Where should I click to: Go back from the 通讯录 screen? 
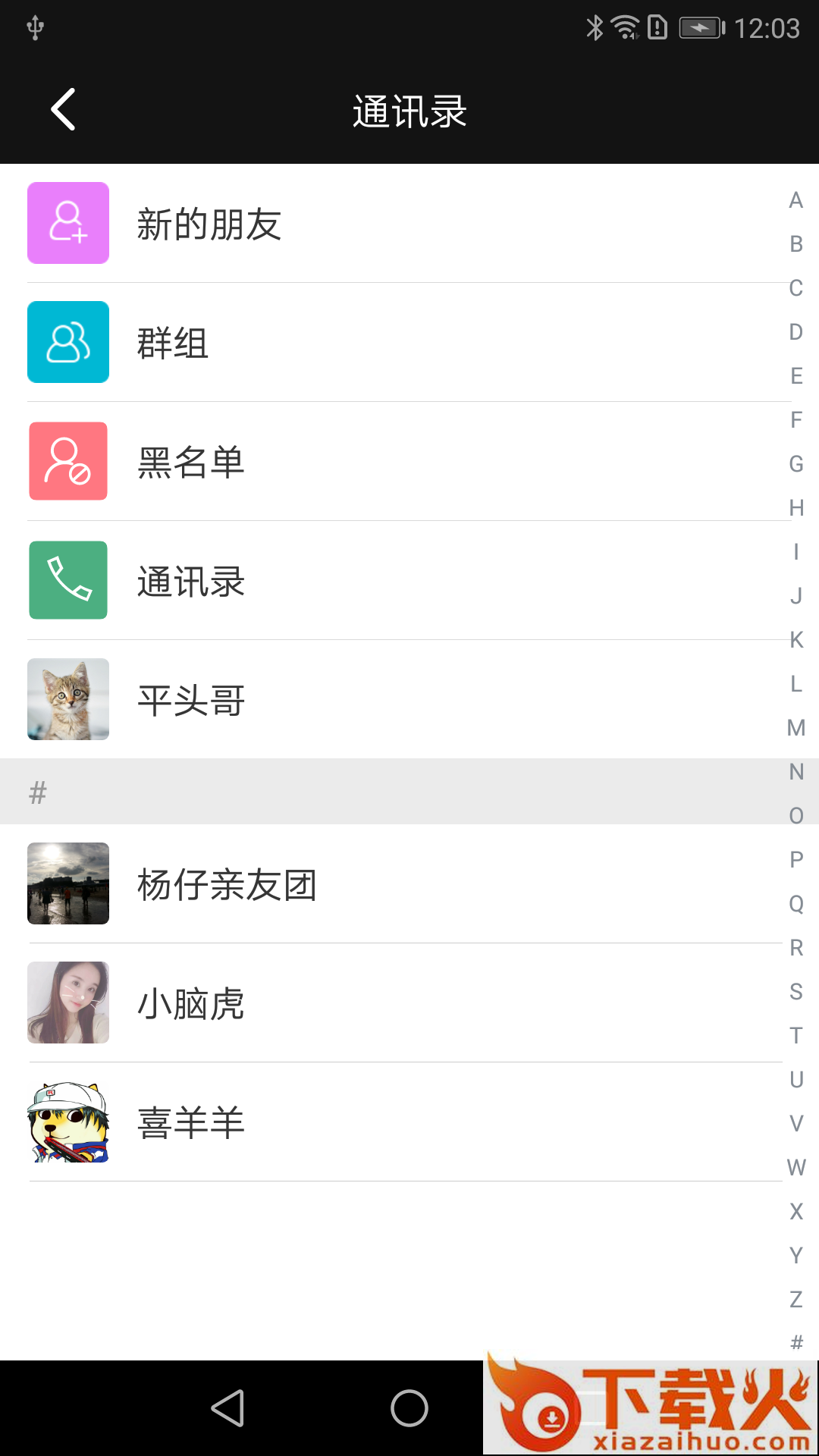pyautogui.click(x=63, y=110)
